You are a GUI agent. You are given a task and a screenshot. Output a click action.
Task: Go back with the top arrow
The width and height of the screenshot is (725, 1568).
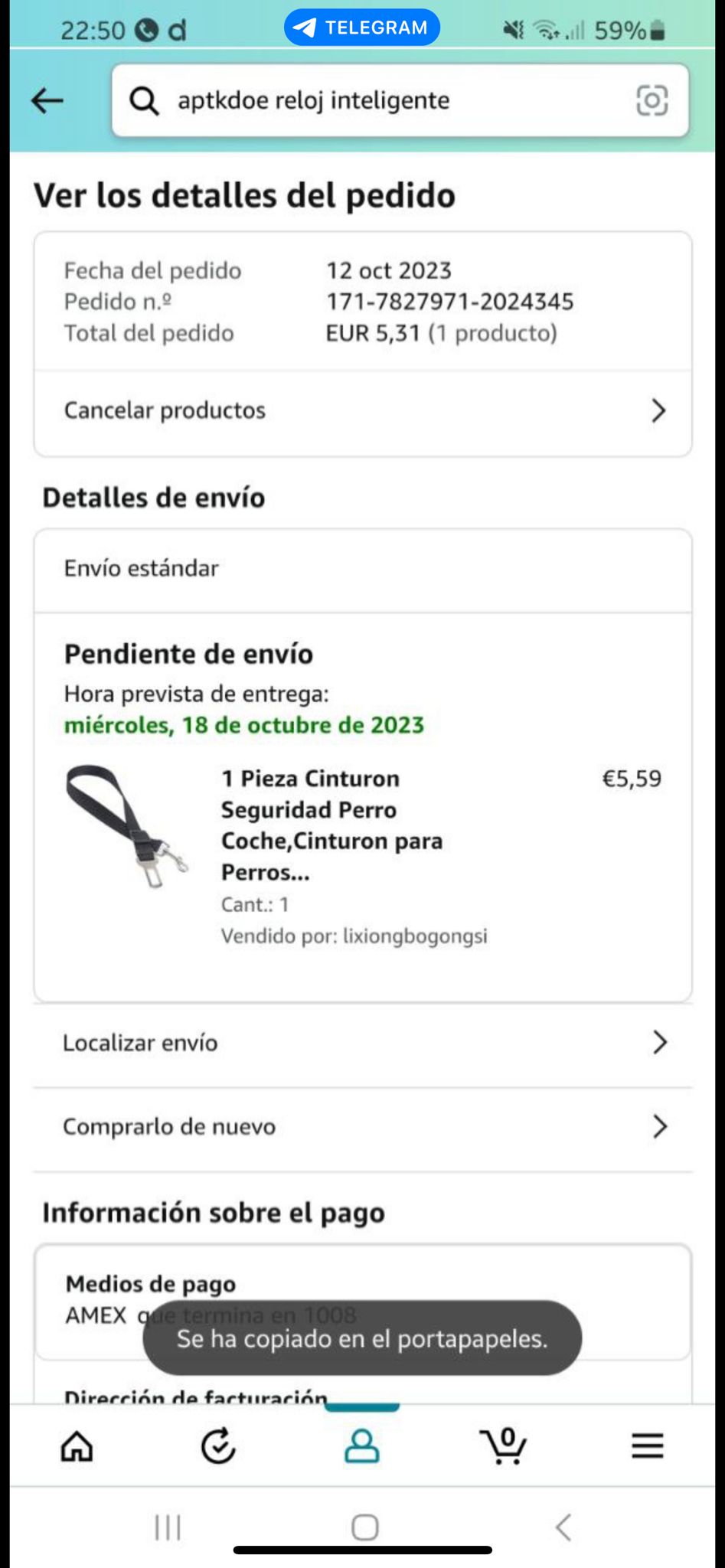[x=47, y=100]
